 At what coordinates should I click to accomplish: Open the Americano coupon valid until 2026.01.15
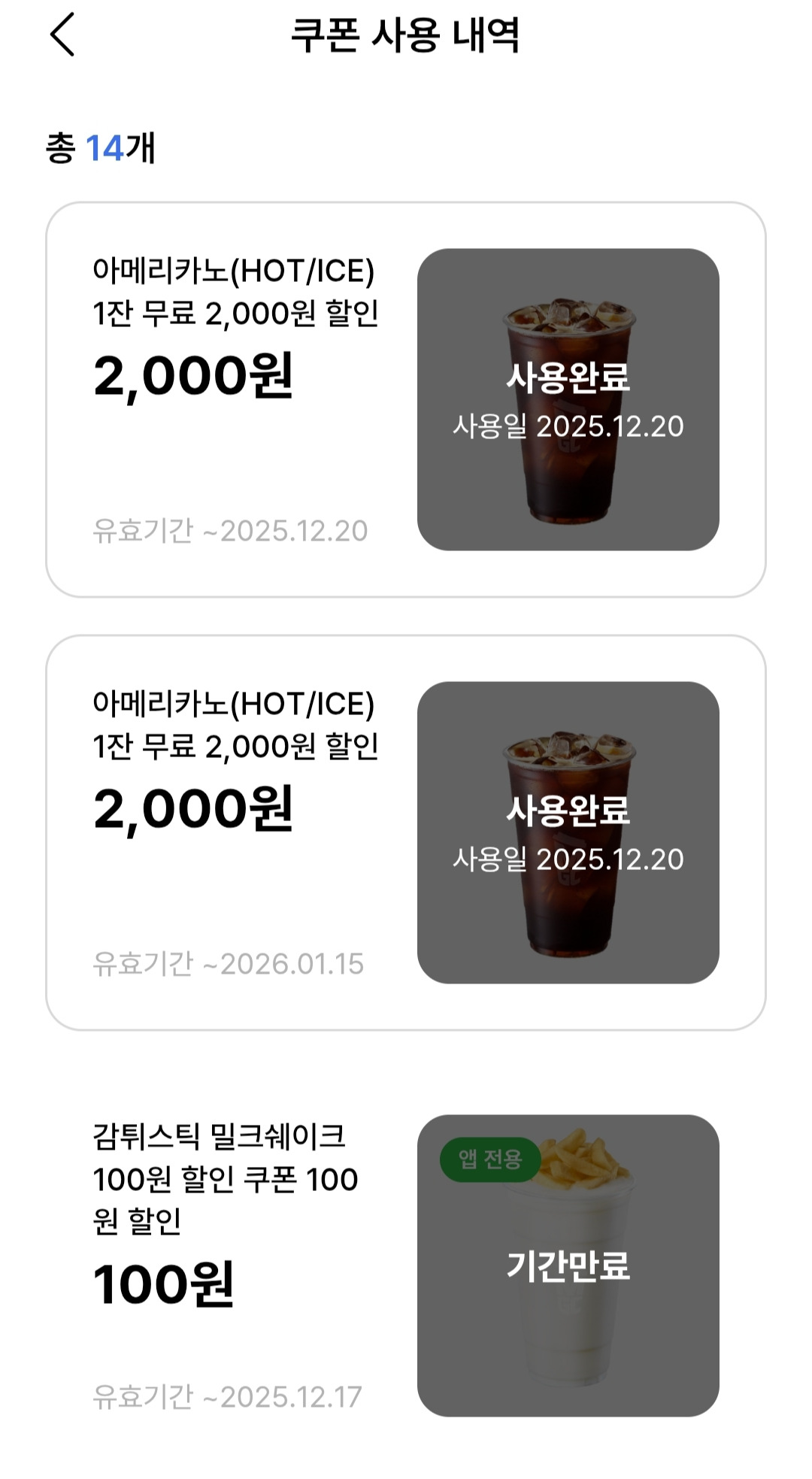[x=405, y=832]
